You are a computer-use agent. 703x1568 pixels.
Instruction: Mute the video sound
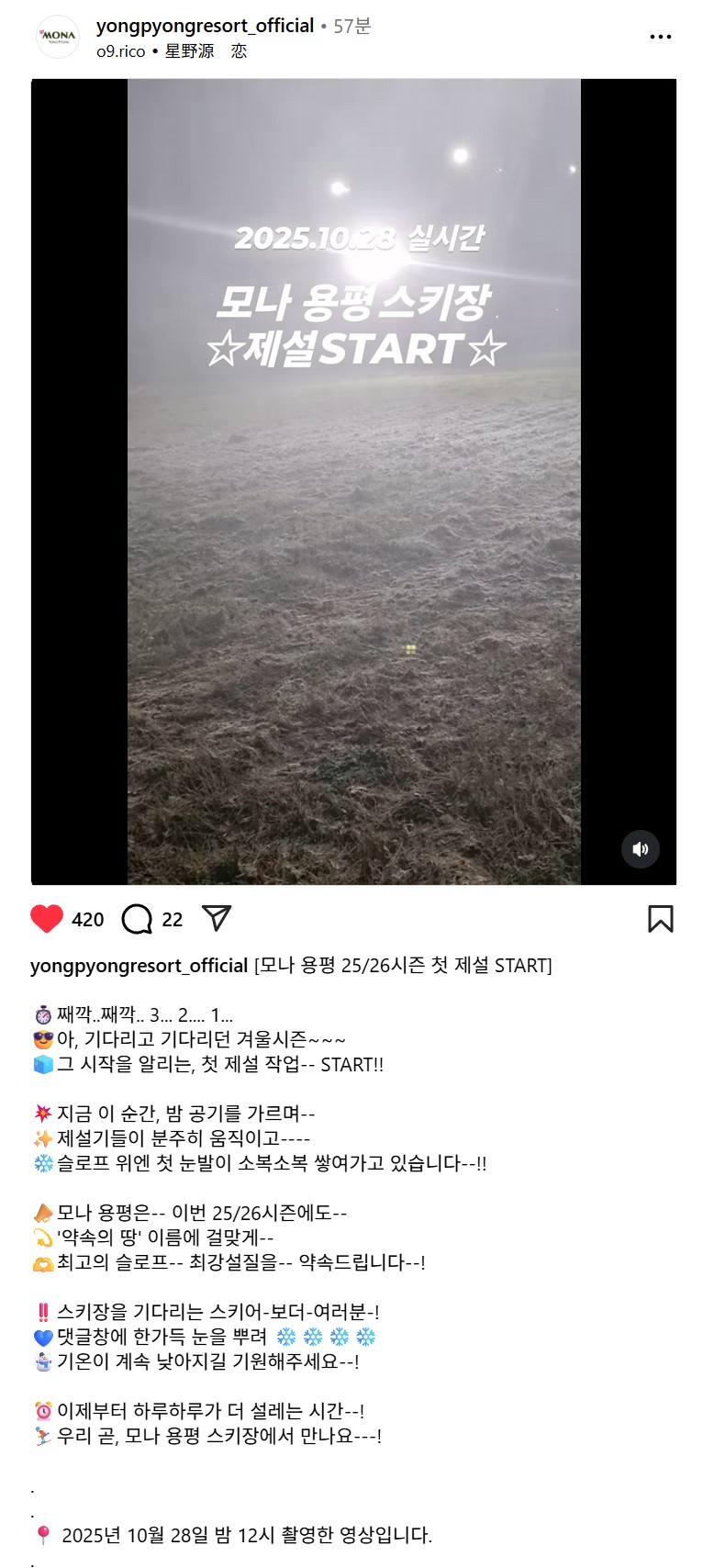tap(641, 849)
